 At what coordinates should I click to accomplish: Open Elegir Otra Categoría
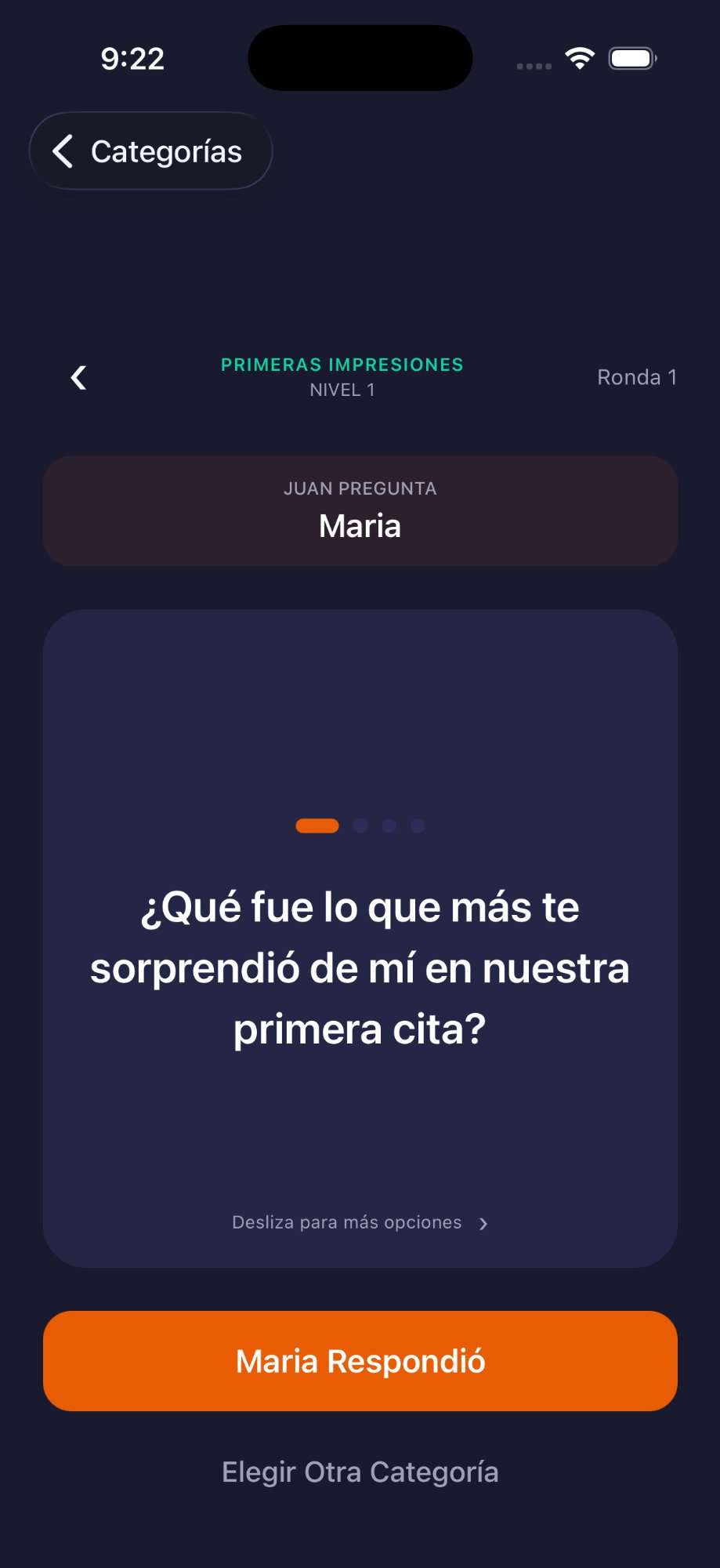[360, 1472]
